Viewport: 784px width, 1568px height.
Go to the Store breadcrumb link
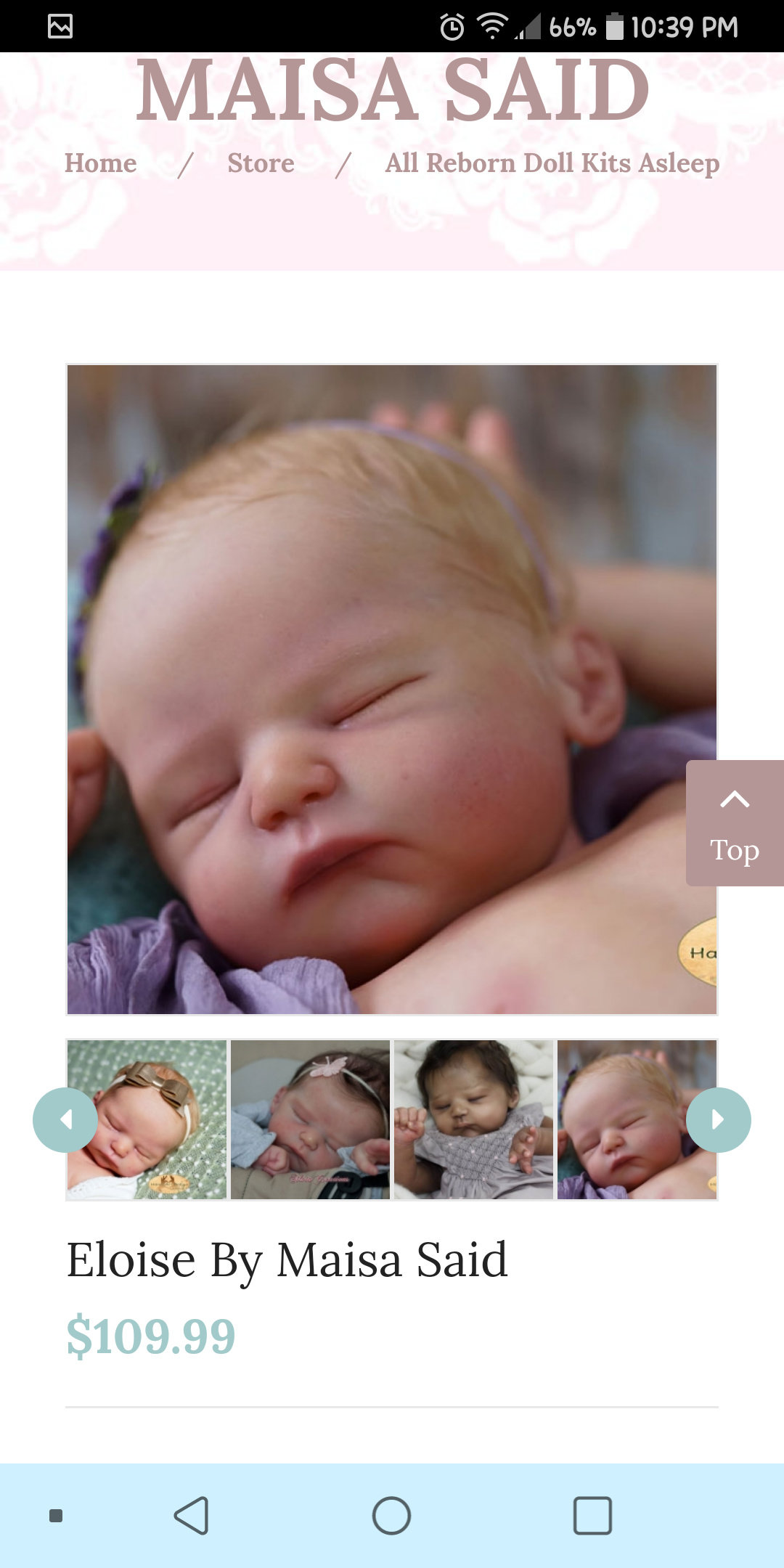click(x=261, y=163)
